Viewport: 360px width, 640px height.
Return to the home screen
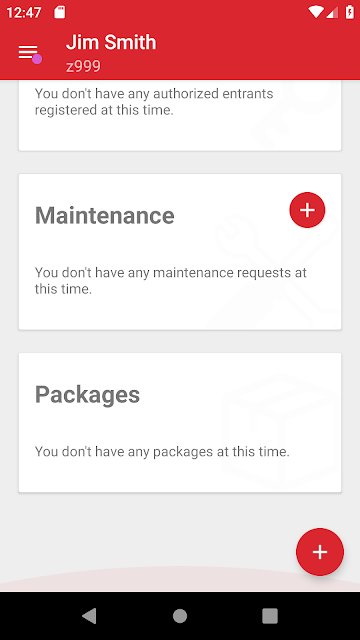click(x=180, y=616)
